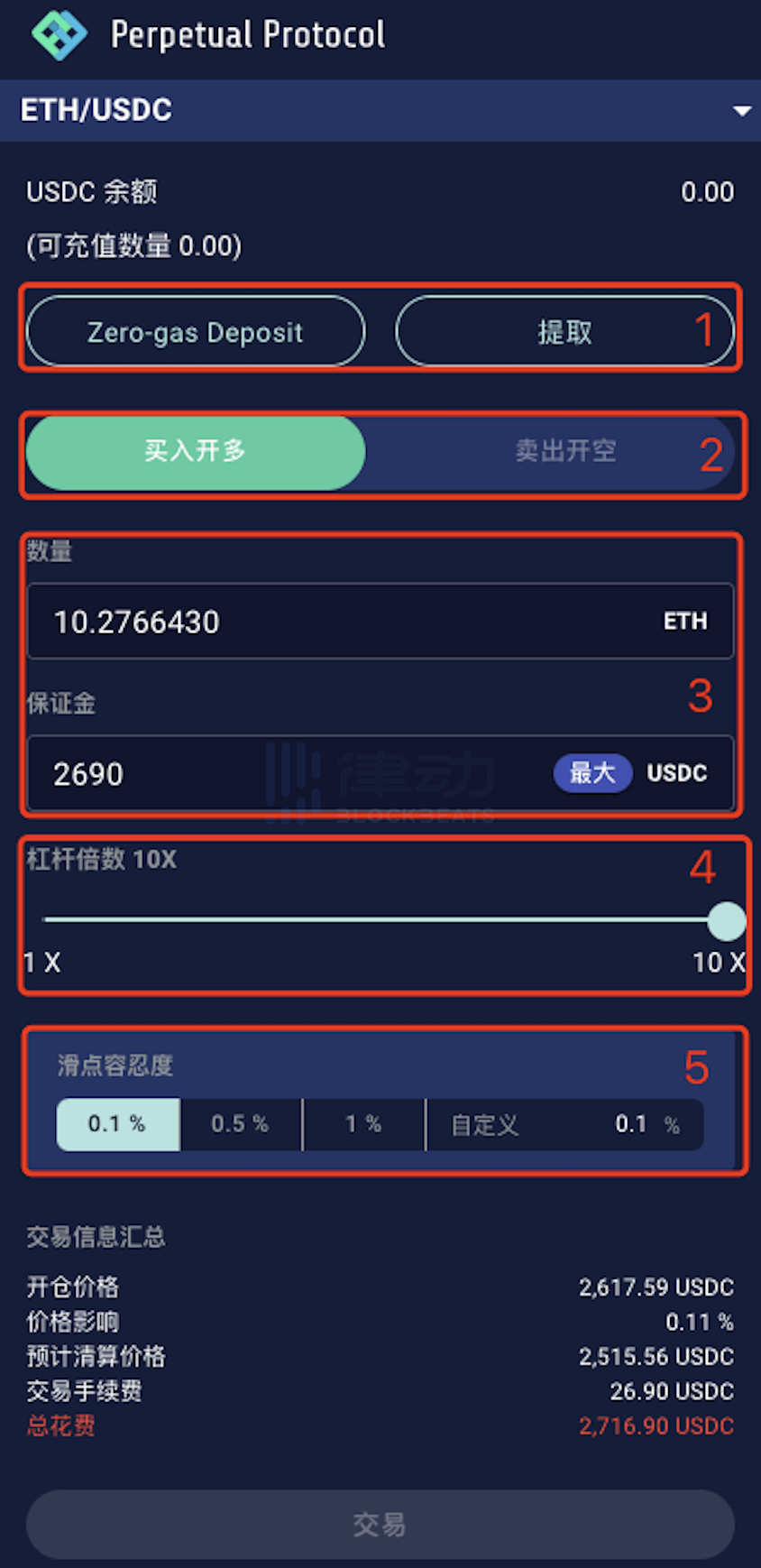The width and height of the screenshot is (761, 1568).
Task: Click the custom slippage value field
Action: pyautogui.click(x=633, y=1124)
